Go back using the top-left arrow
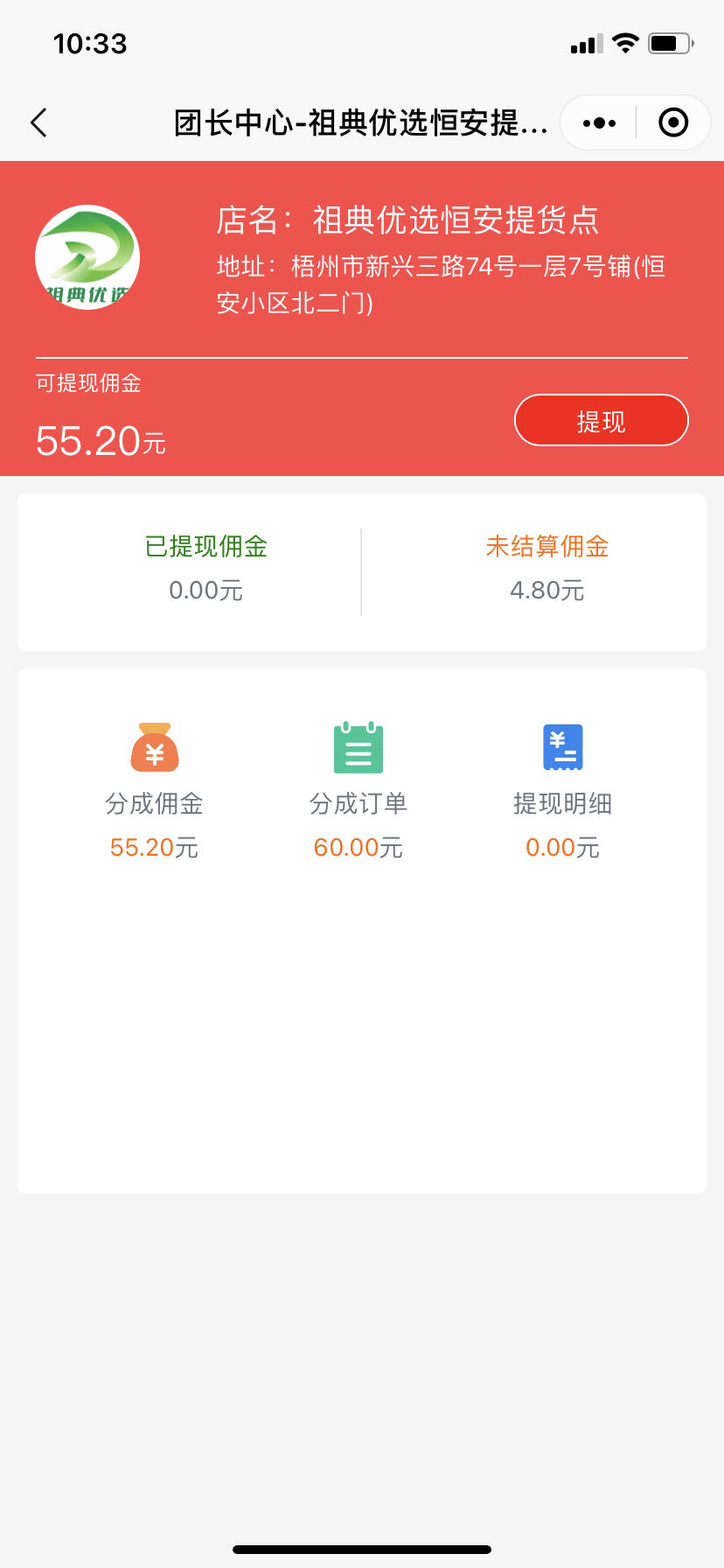 point(39,122)
